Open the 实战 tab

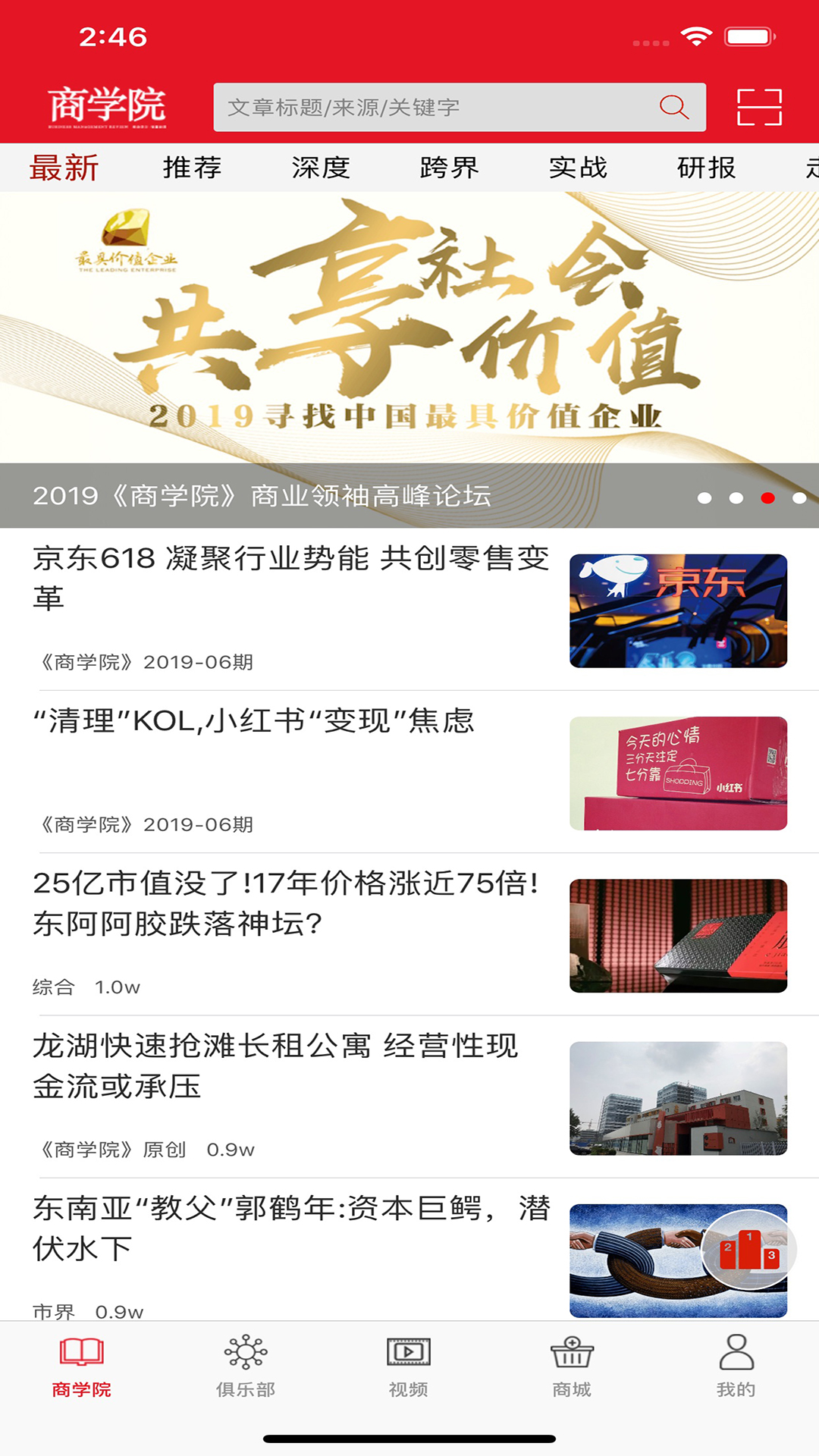click(x=579, y=168)
